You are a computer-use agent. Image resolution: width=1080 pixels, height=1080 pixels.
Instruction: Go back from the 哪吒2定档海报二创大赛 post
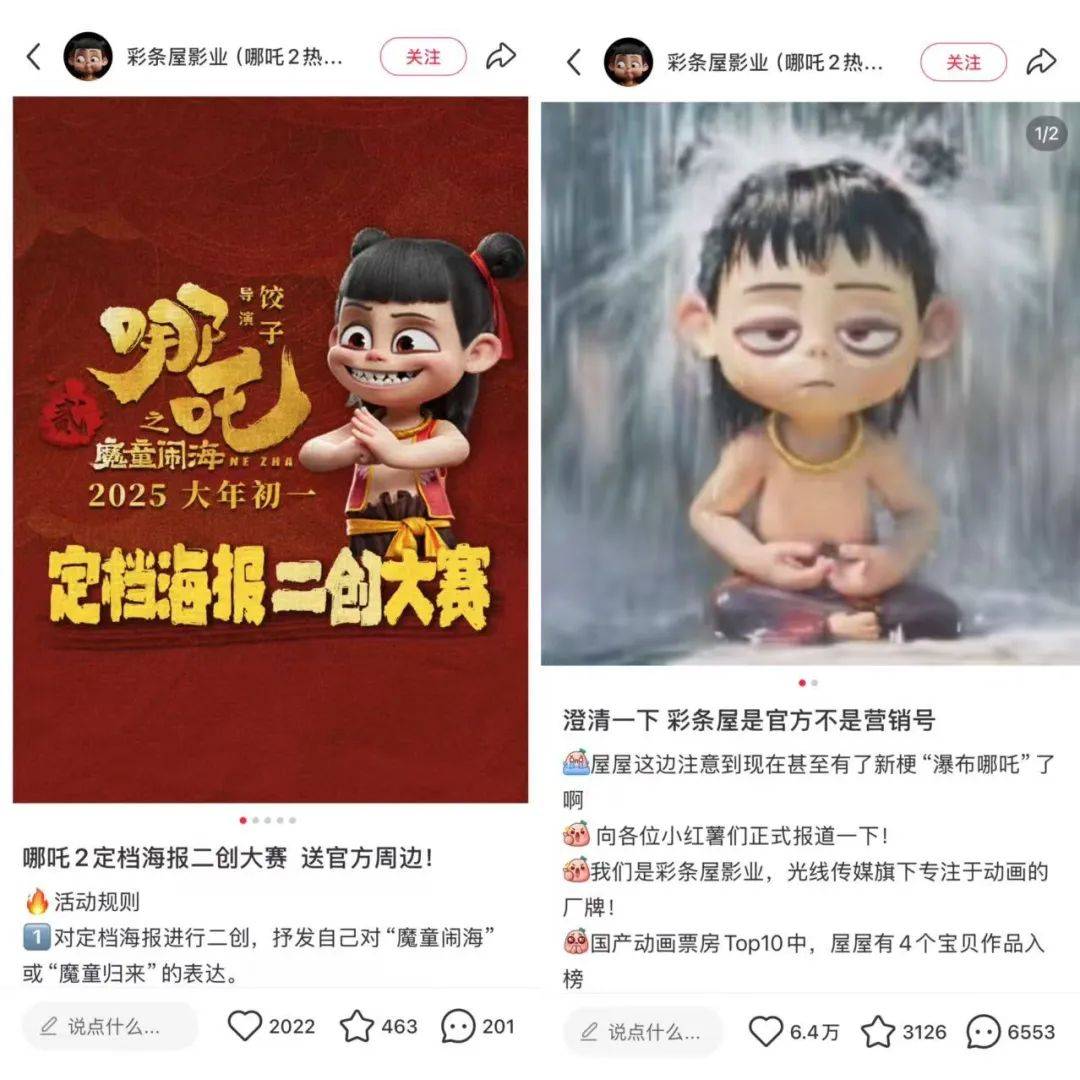pyautogui.click(x=34, y=57)
